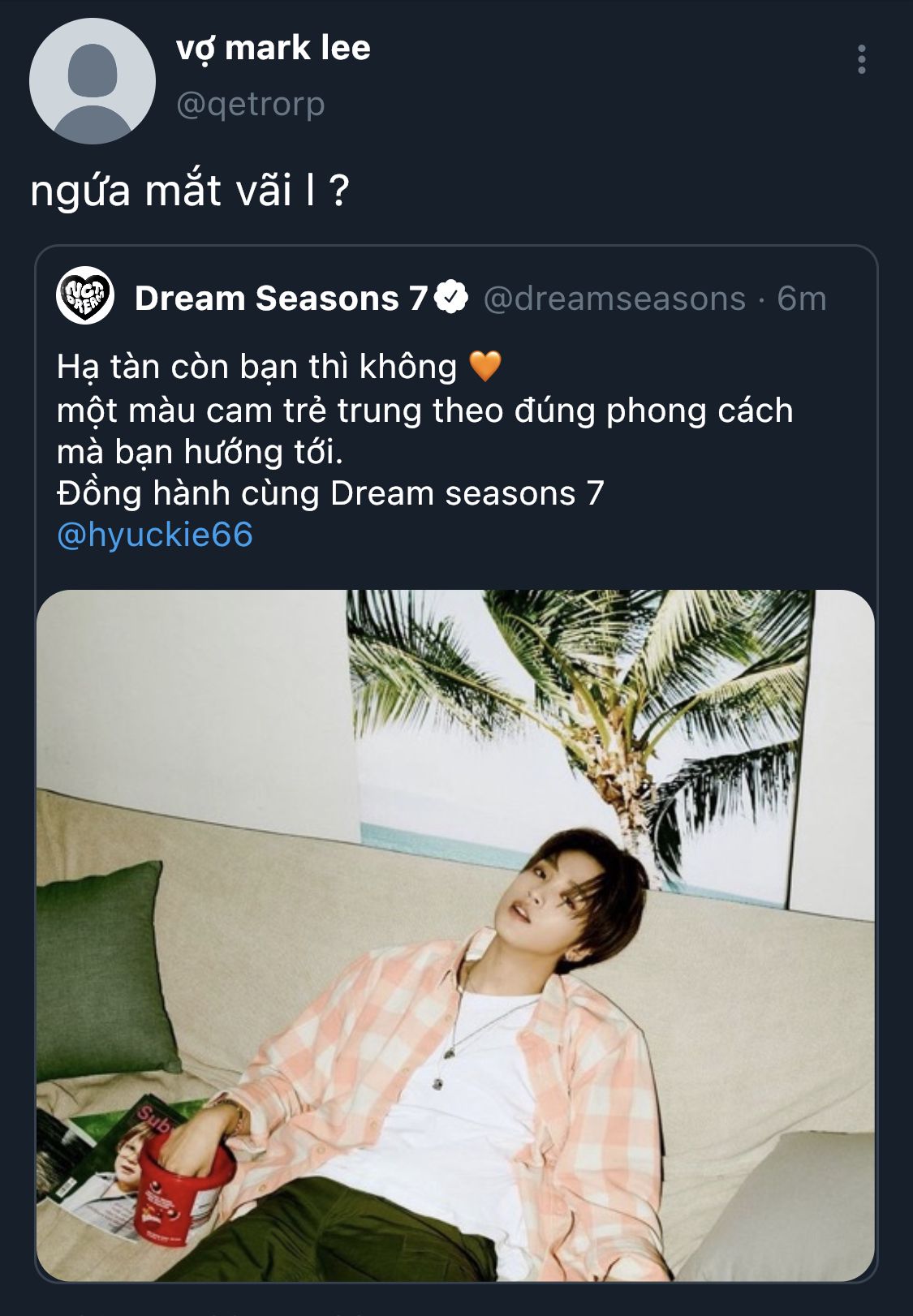Open the @hyuckie66 mention link
The image size is (913, 1316).
155,535
